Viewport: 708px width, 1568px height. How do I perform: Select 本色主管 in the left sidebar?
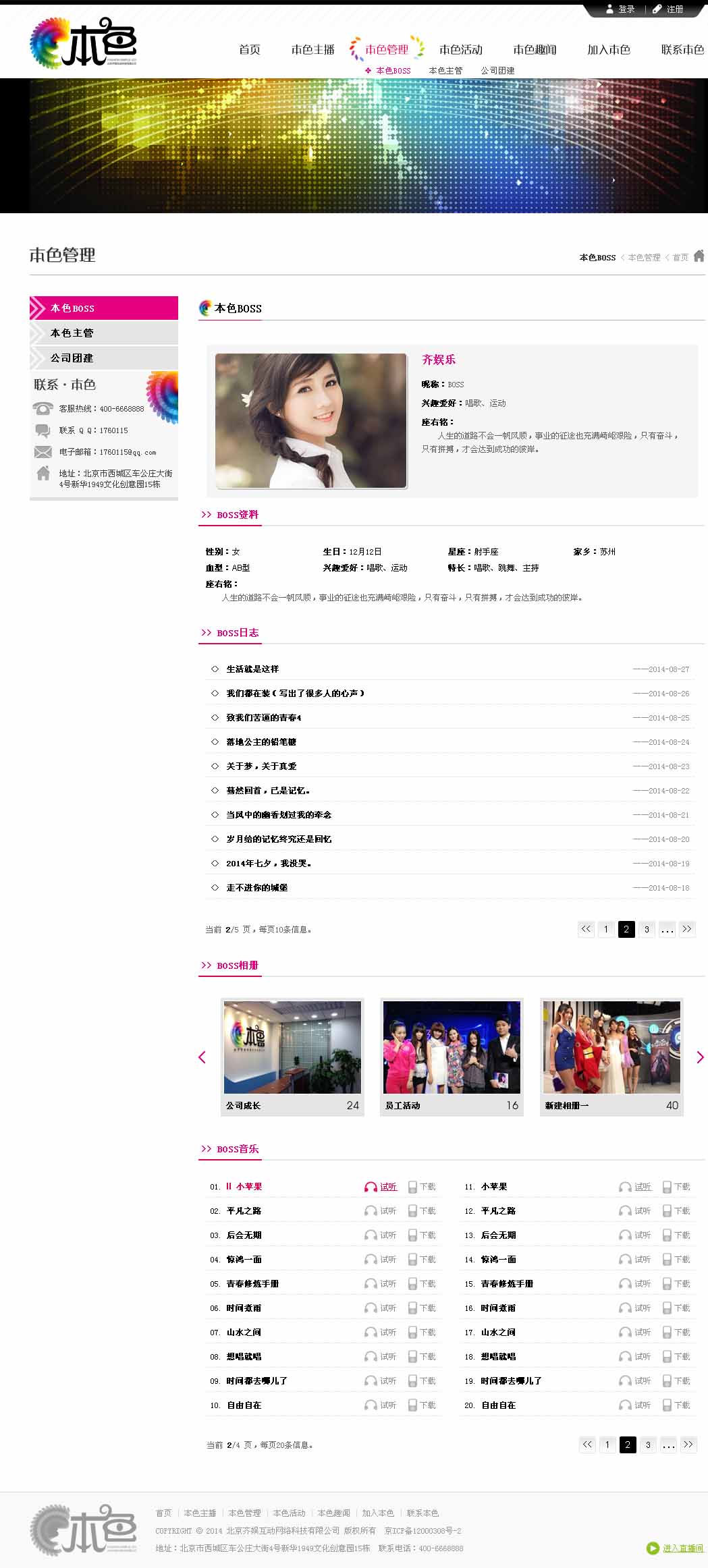[x=72, y=333]
